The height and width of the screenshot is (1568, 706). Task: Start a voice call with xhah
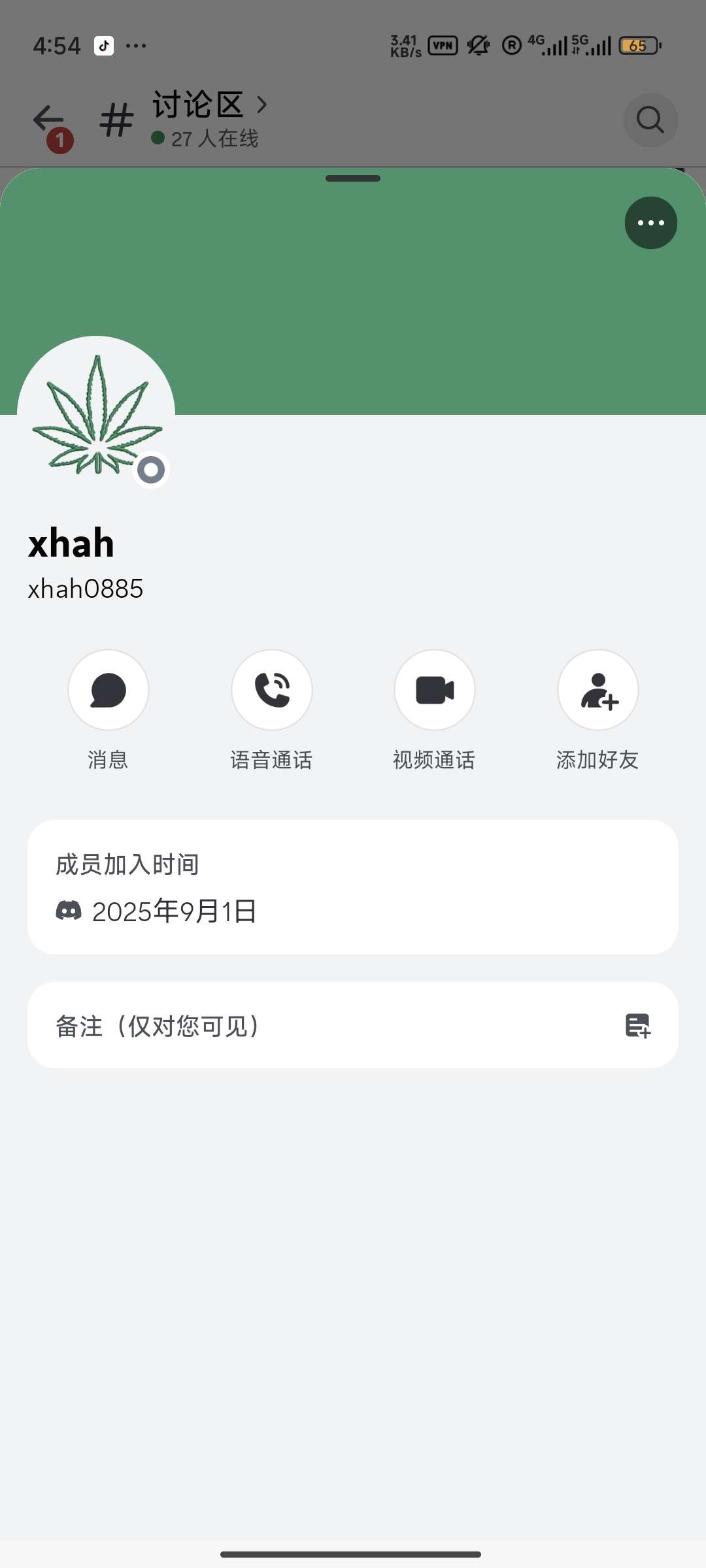272,690
